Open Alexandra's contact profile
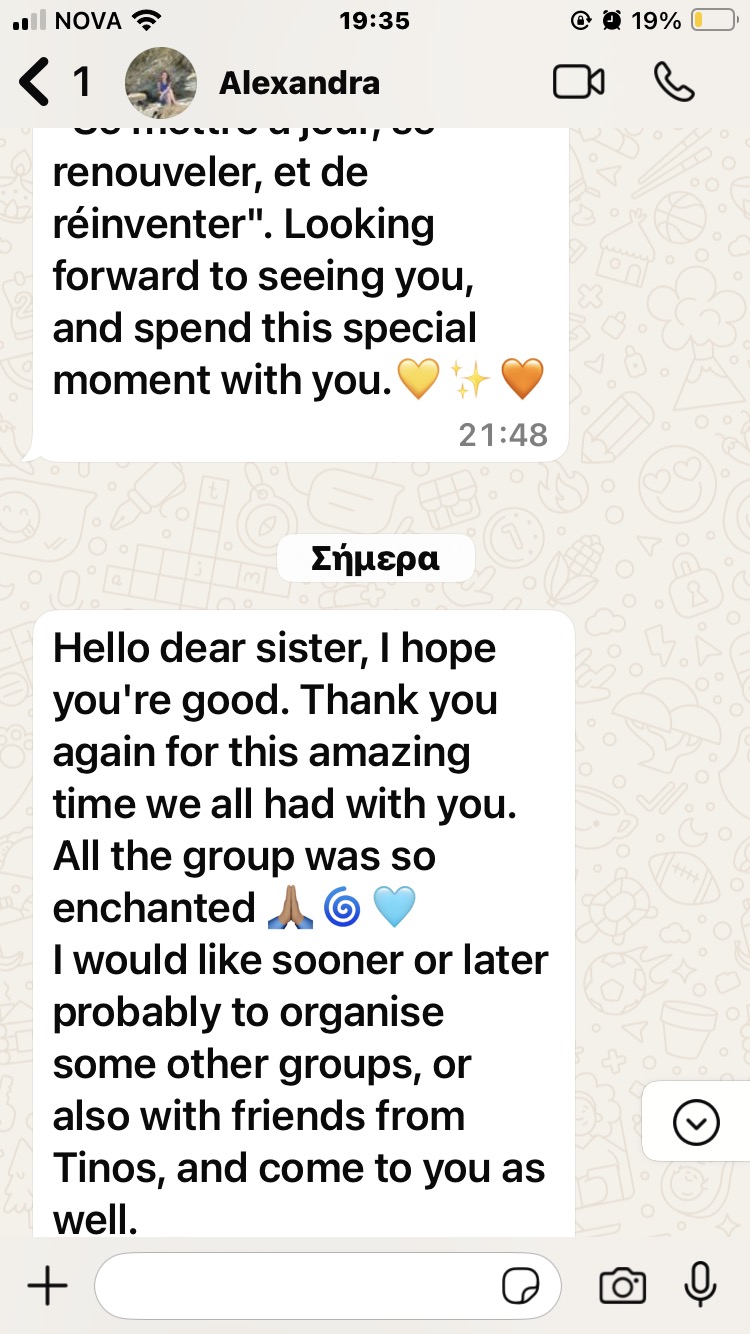The height and width of the screenshot is (1334, 750). coord(298,82)
